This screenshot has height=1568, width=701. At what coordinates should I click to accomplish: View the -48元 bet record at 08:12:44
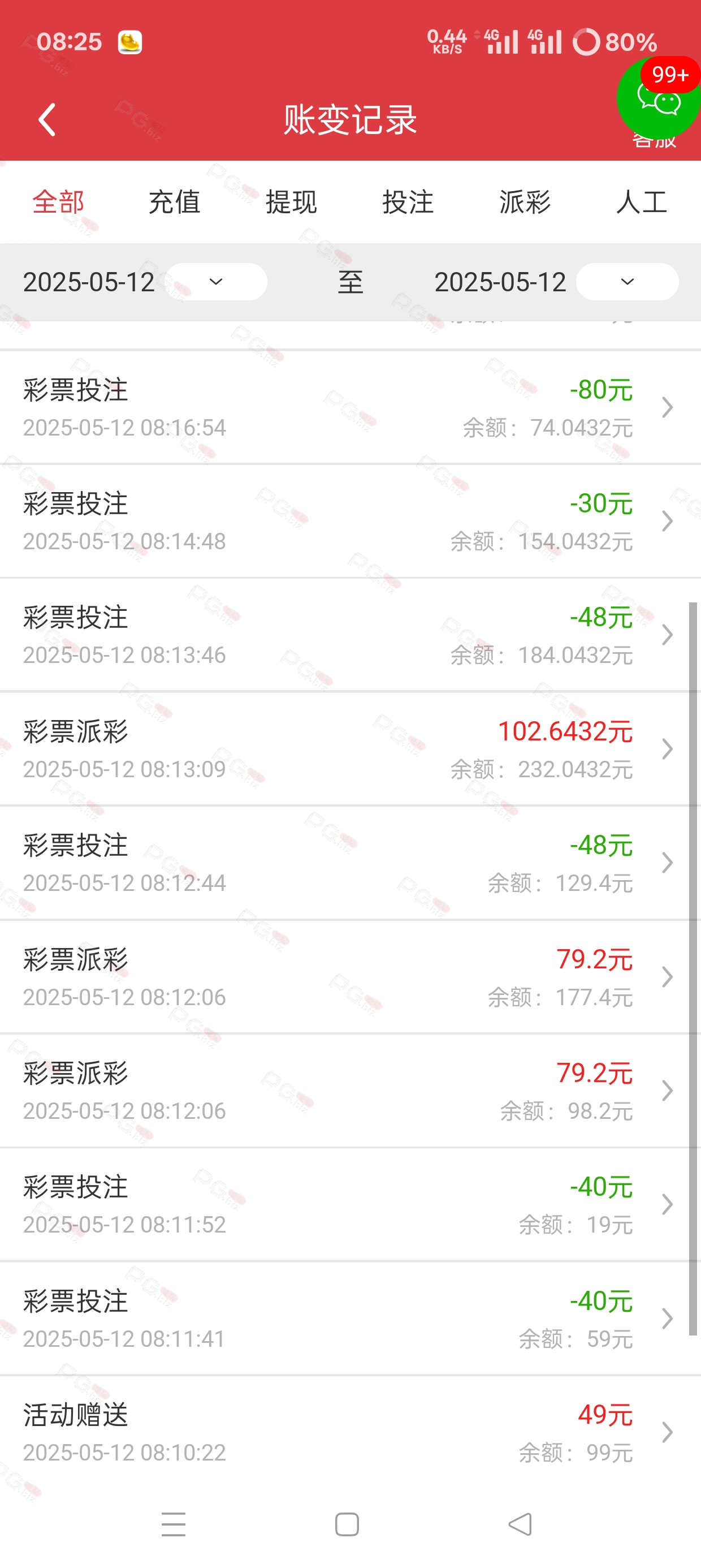(x=350, y=863)
